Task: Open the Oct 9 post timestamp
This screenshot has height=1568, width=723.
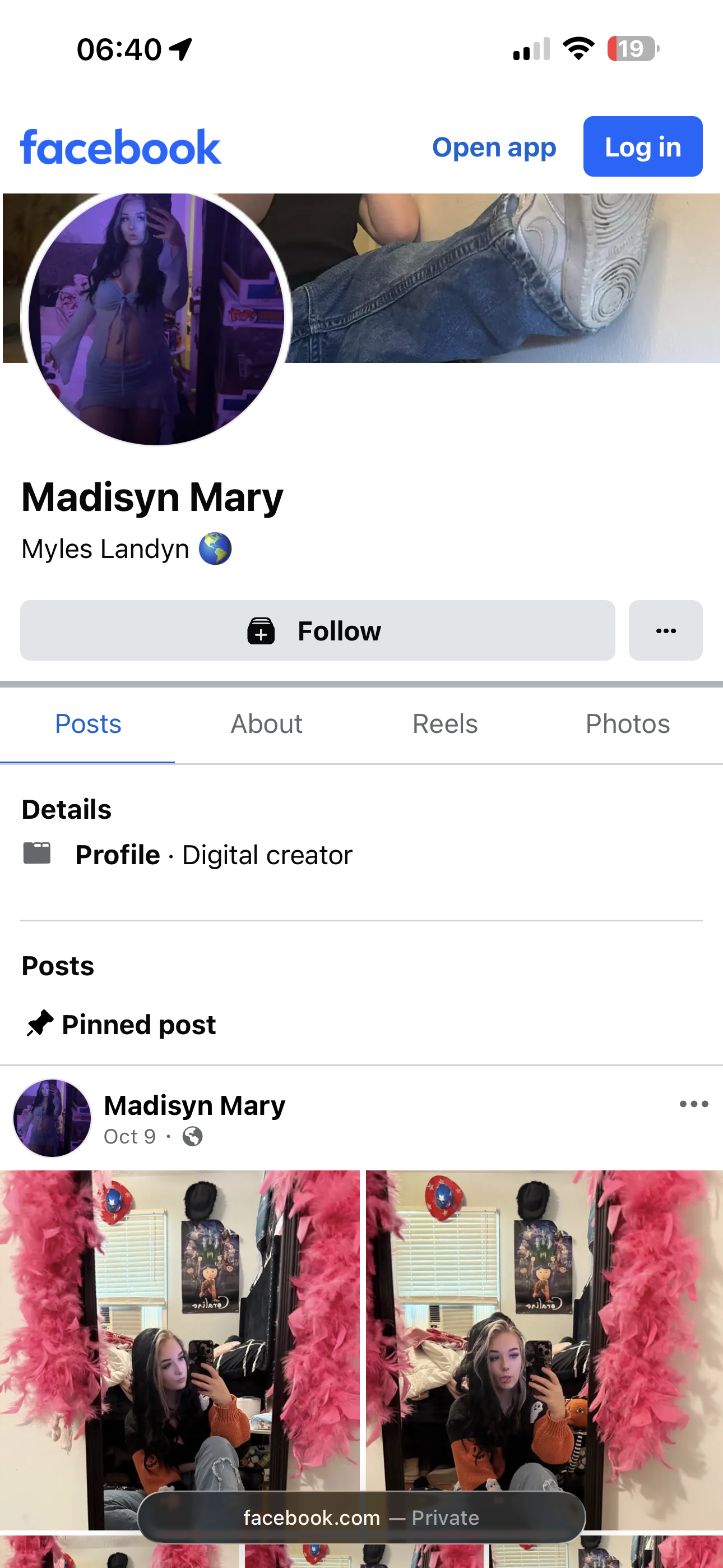Action: pos(129,1136)
